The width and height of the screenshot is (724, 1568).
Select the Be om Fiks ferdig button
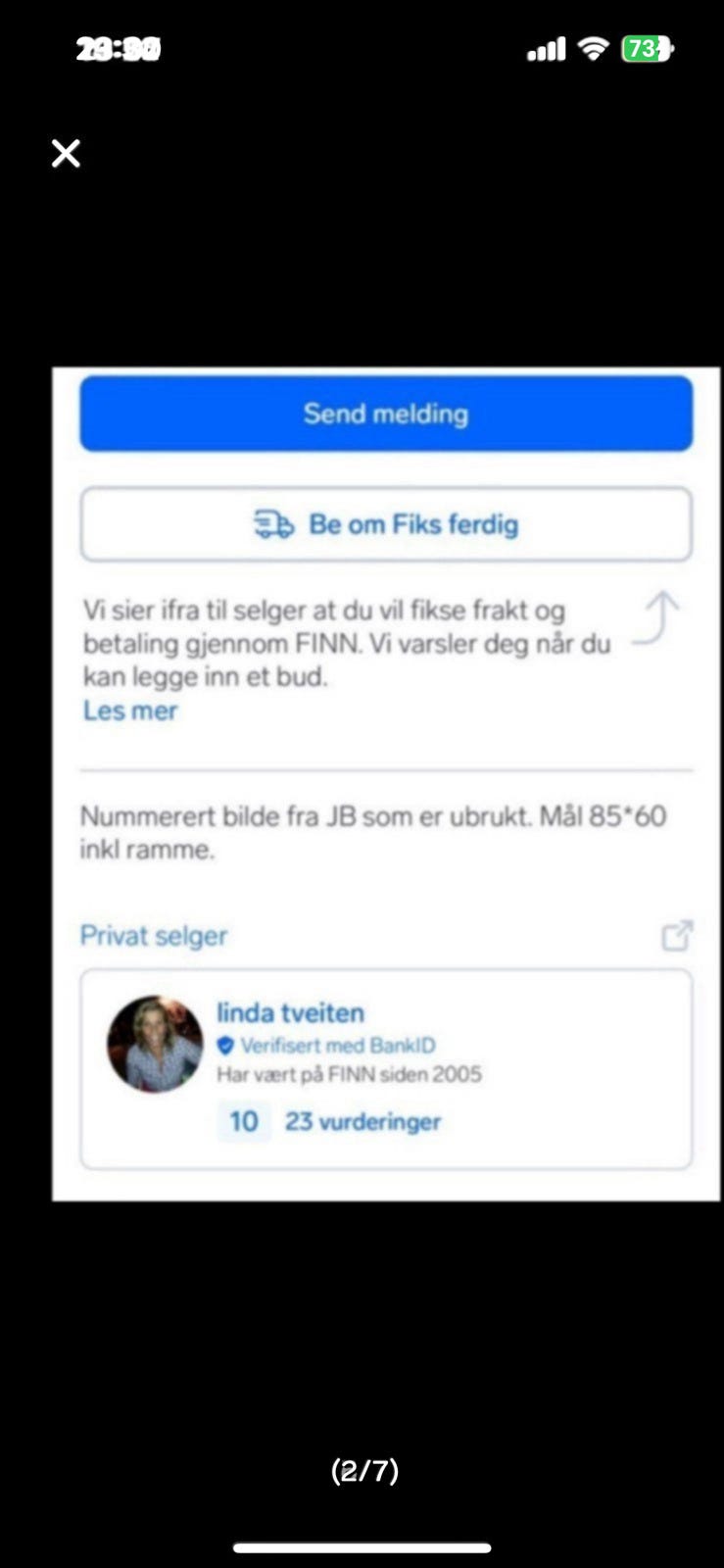click(386, 524)
